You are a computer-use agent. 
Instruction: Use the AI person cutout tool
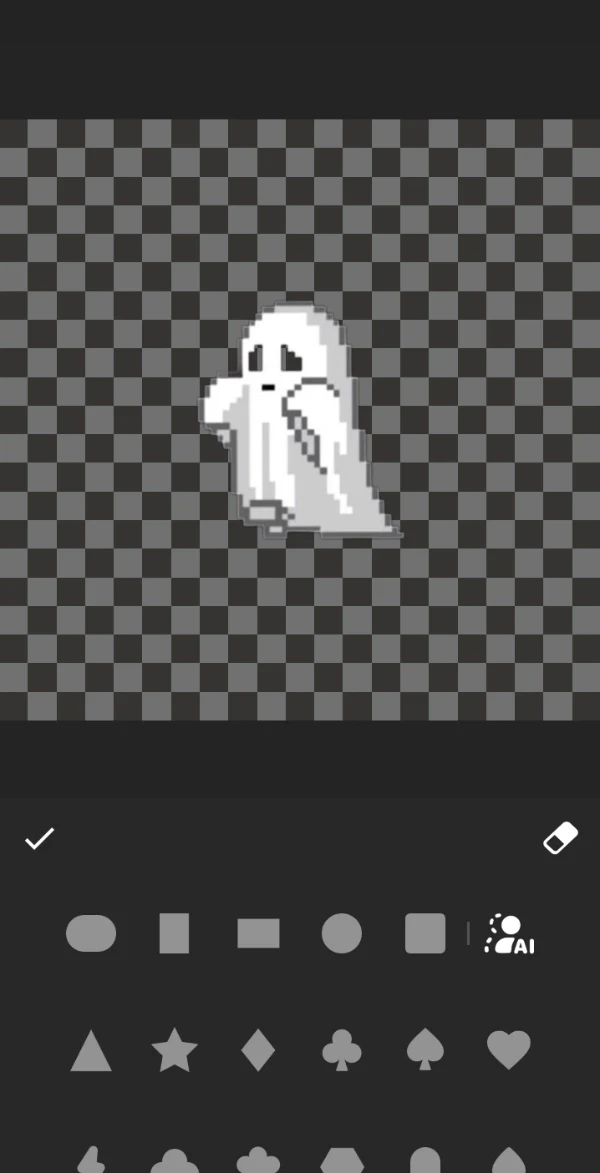[509, 934]
